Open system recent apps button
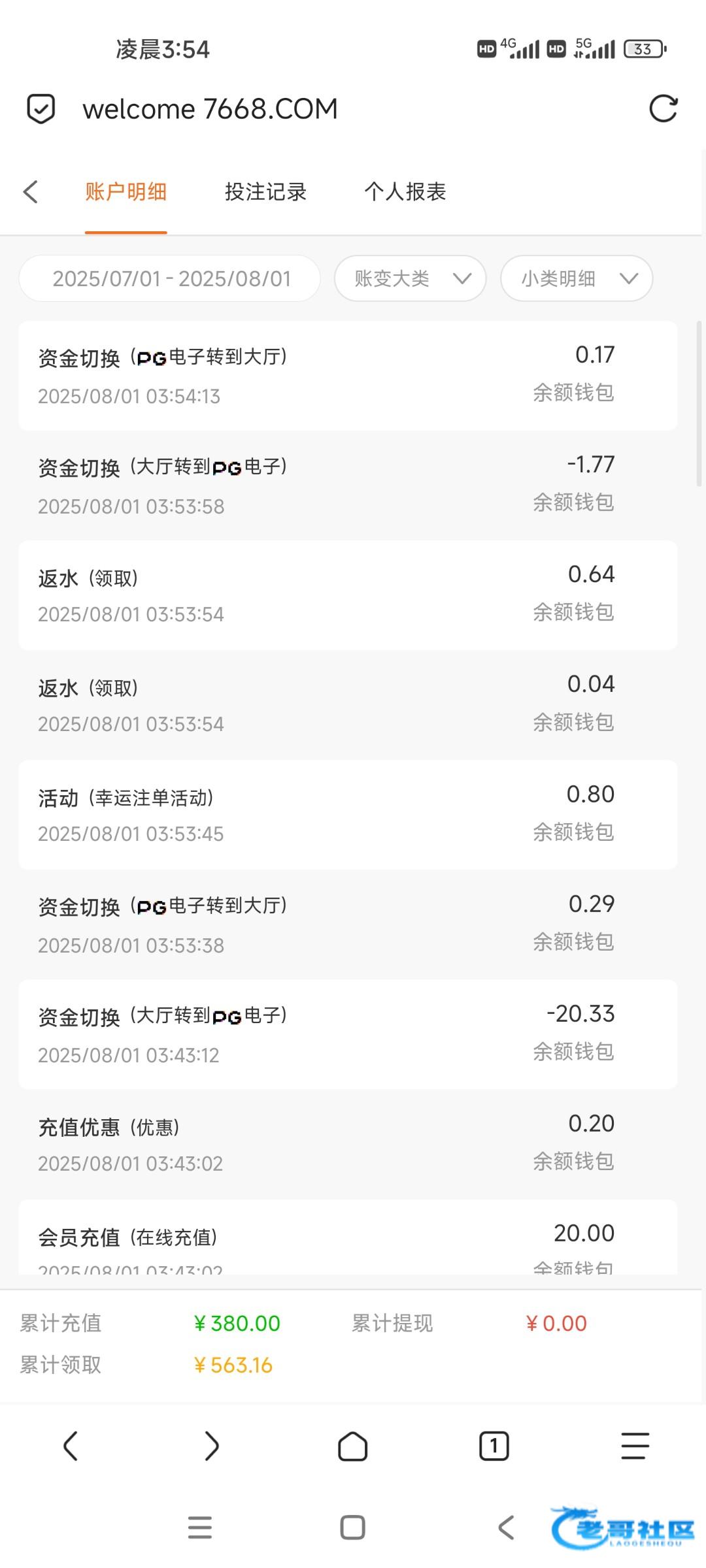Screen dimensions: 706x1568 pyautogui.click(x=200, y=1527)
